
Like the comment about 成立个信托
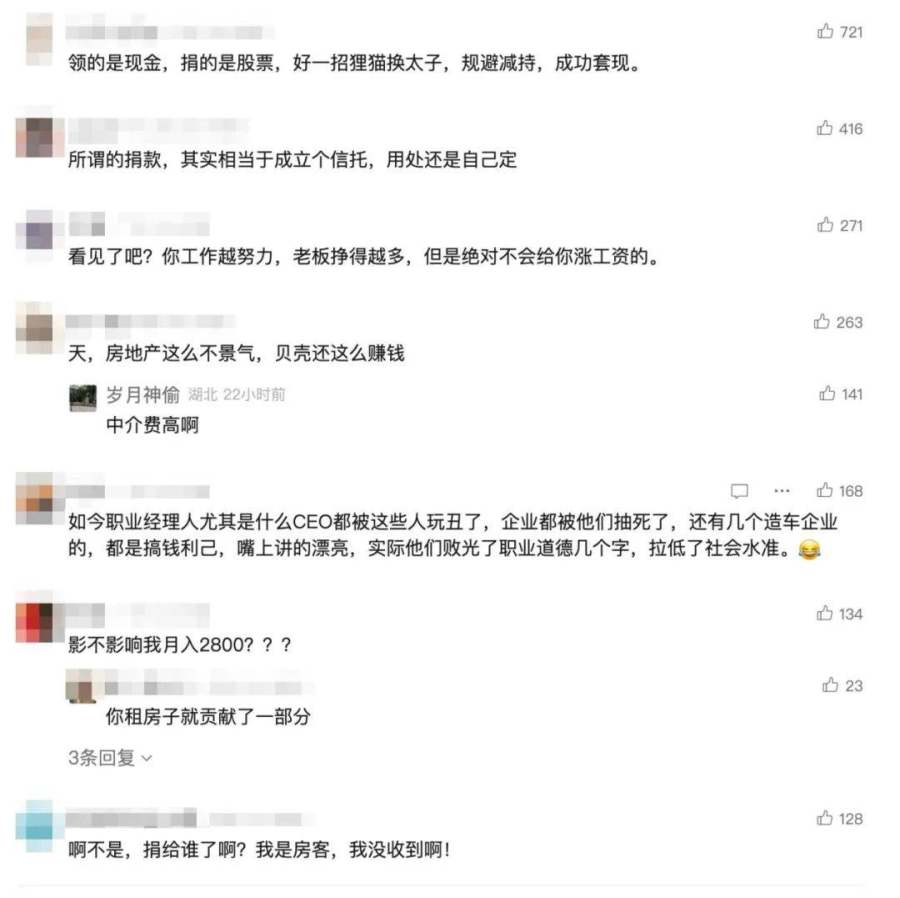(826, 128)
